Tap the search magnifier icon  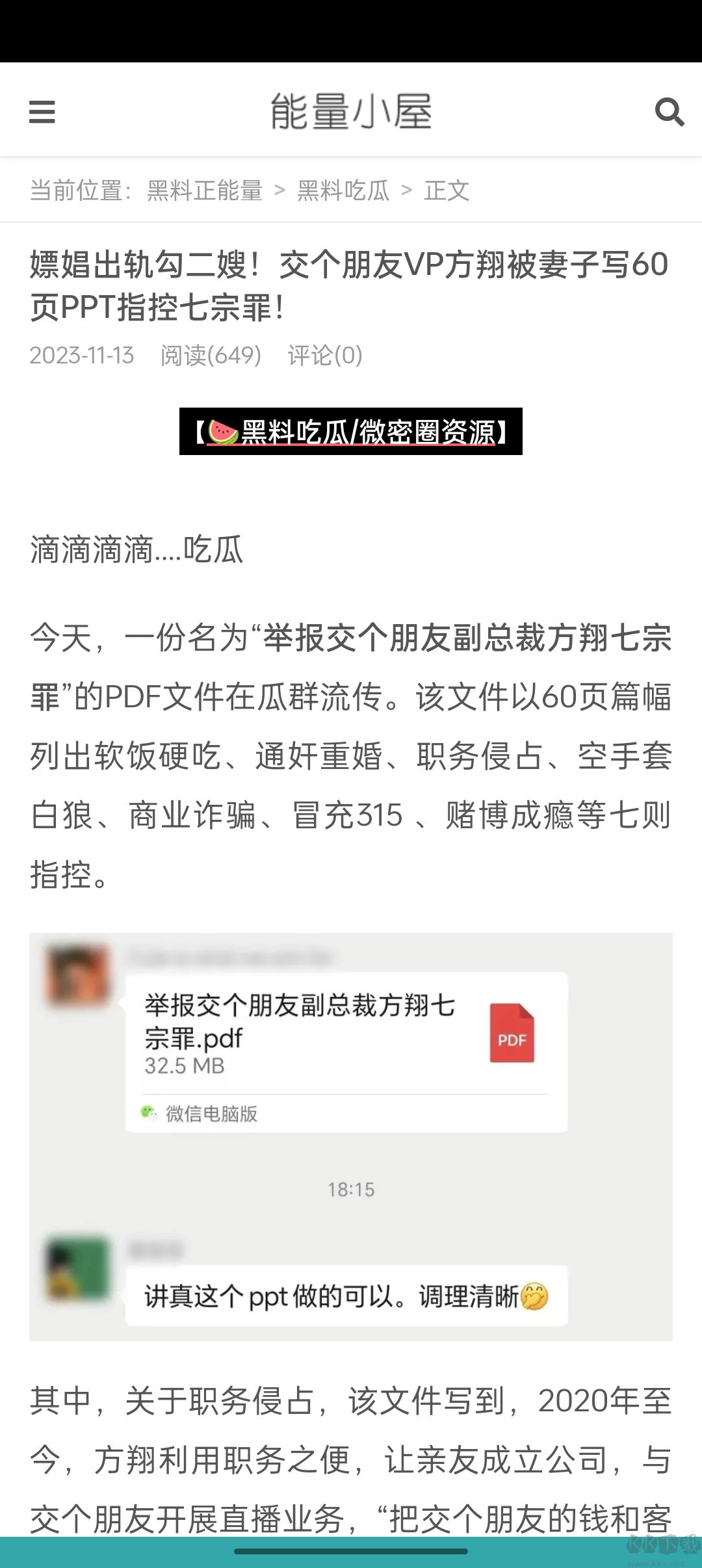click(670, 111)
